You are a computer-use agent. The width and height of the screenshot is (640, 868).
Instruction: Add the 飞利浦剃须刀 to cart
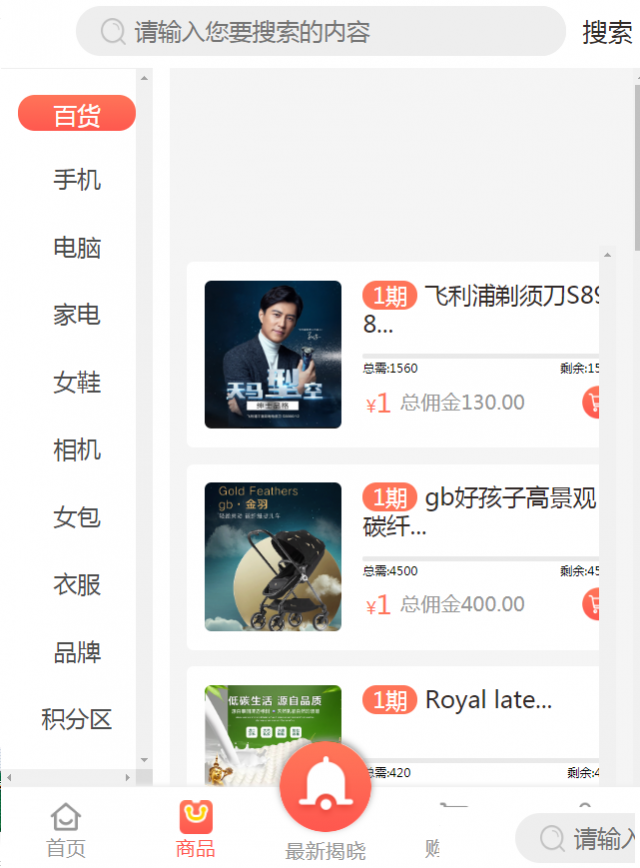point(592,402)
